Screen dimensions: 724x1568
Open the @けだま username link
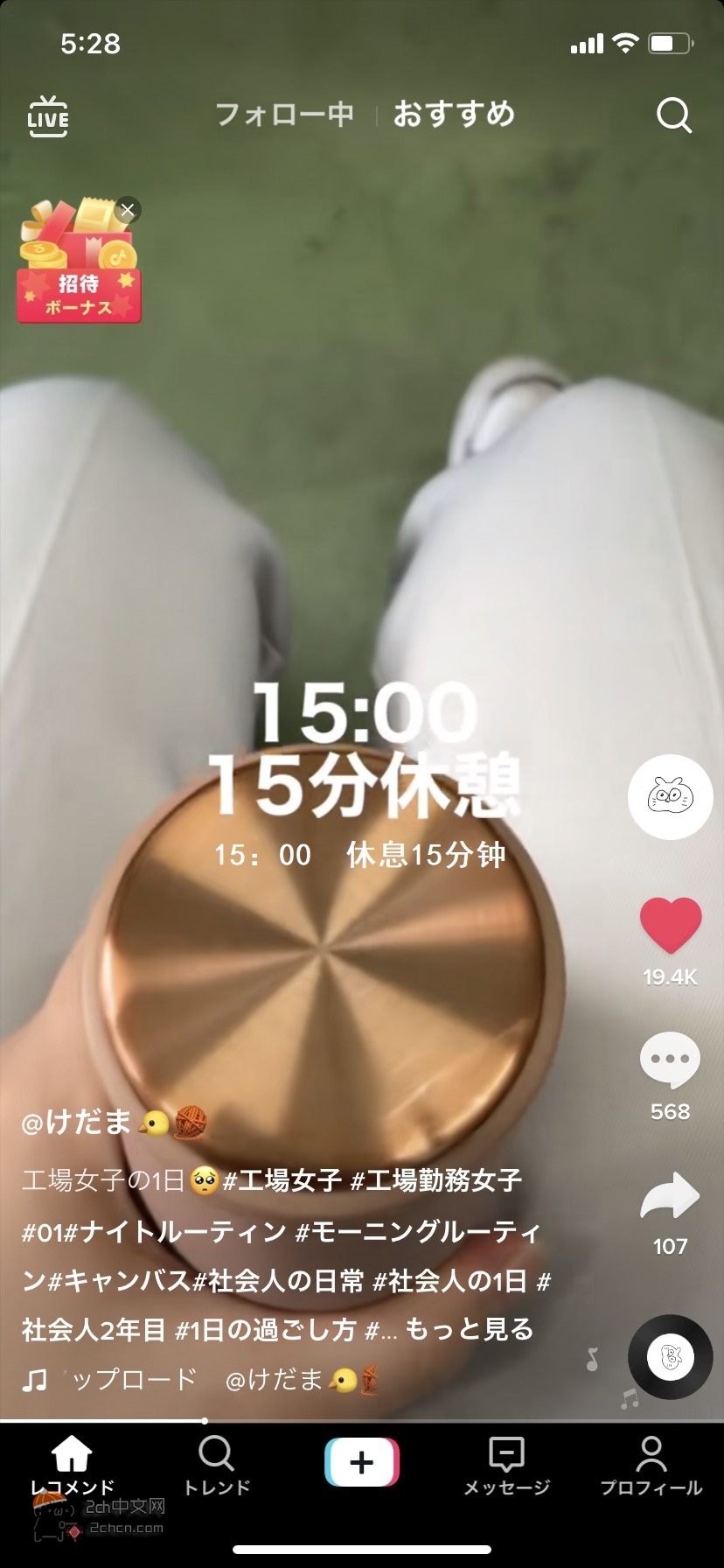[77, 1122]
